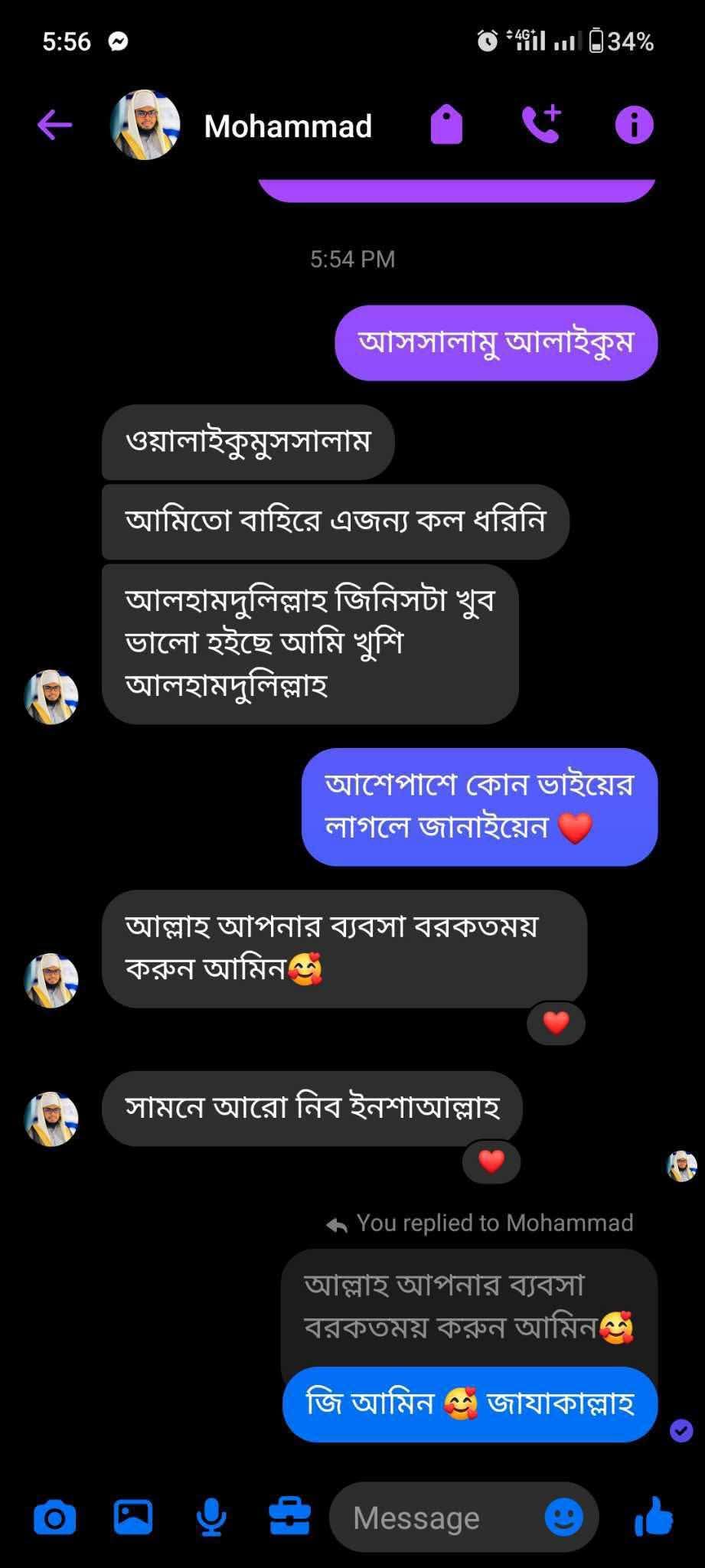Send a thumbs-up like
Image resolution: width=705 pixels, height=1568 pixels.
(x=654, y=1517)
